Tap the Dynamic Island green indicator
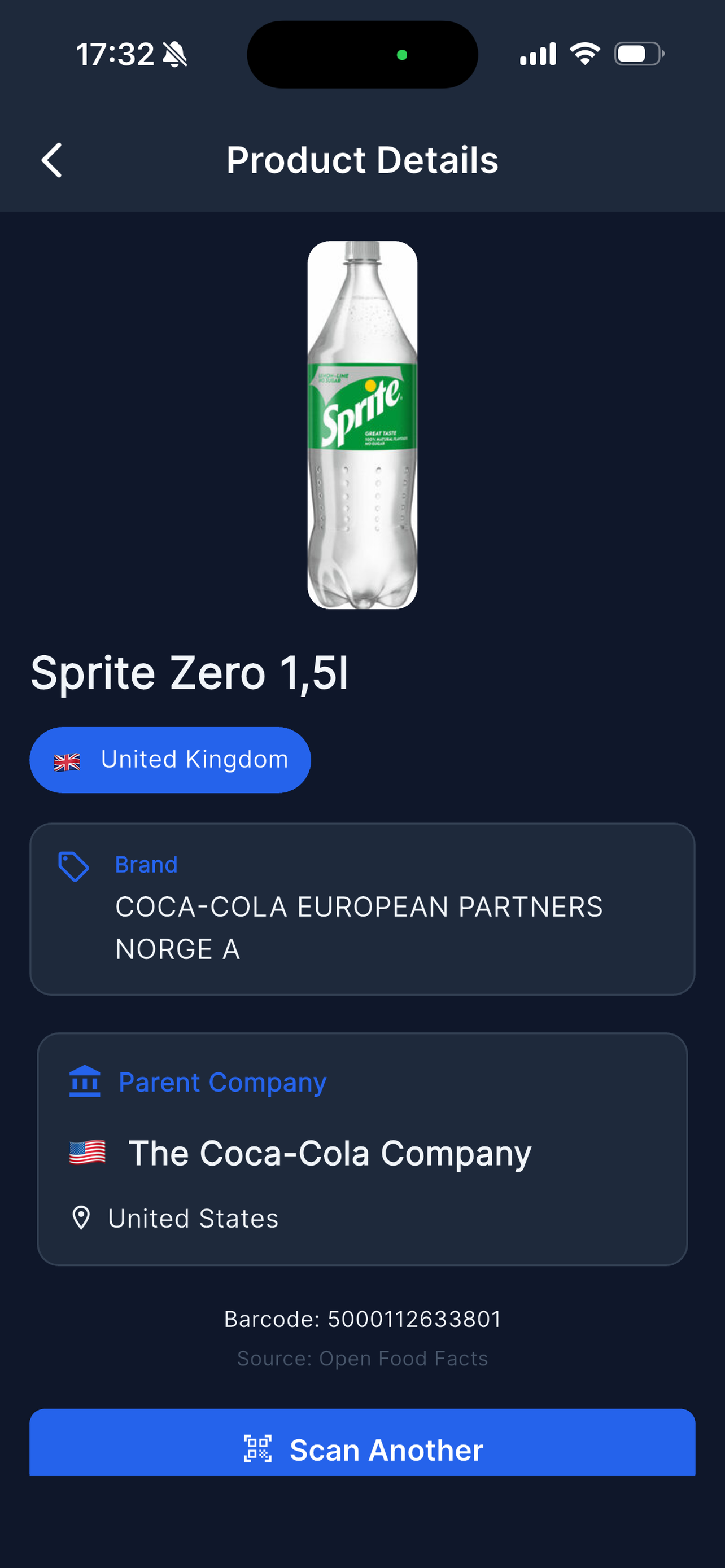The image size is (725, 1568). point(402,54)
